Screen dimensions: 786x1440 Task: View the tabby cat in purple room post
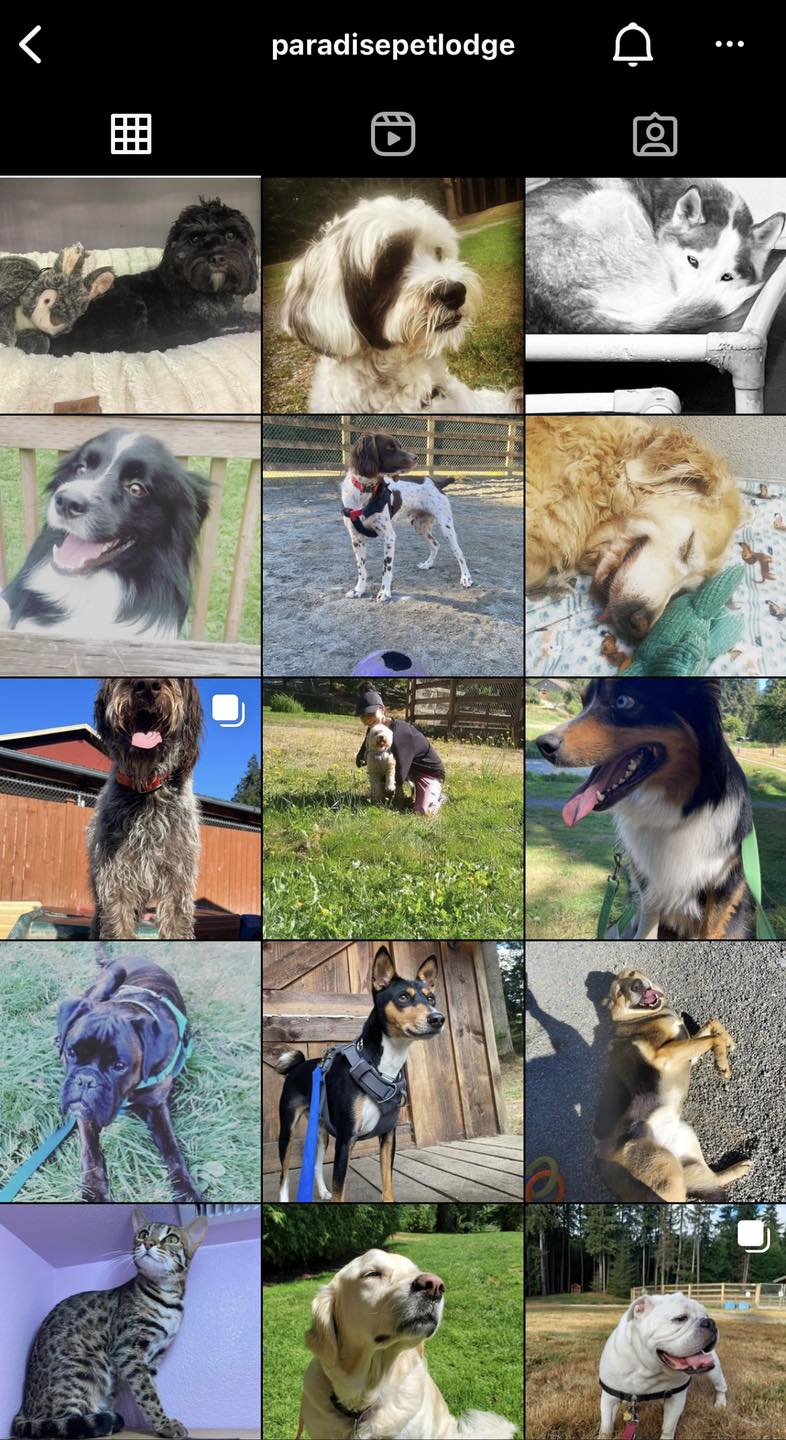(x=130, y=1322)
